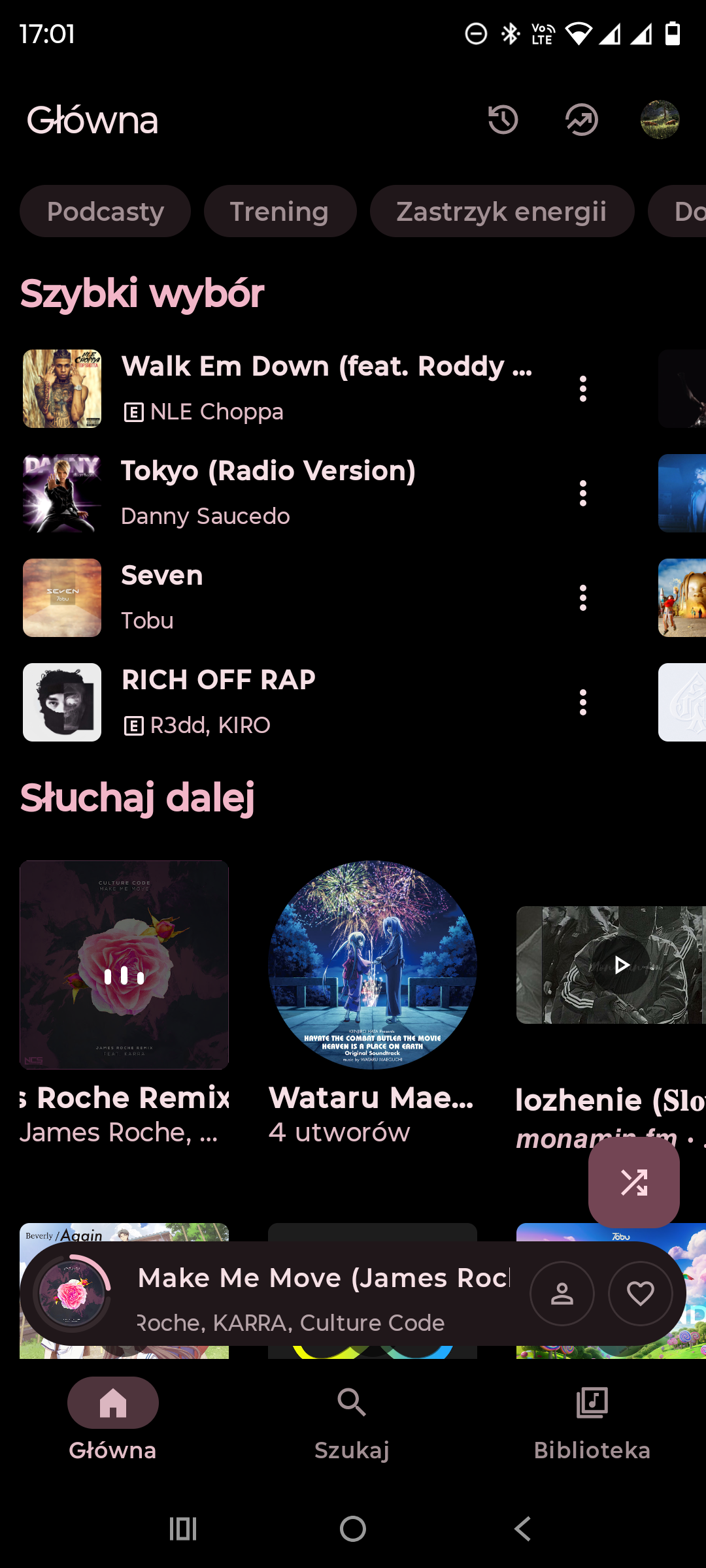Open artist icon in mini player
The width and height of the screenshot is (706, 1568).
pyautogui.click(x=562, y=1294)
